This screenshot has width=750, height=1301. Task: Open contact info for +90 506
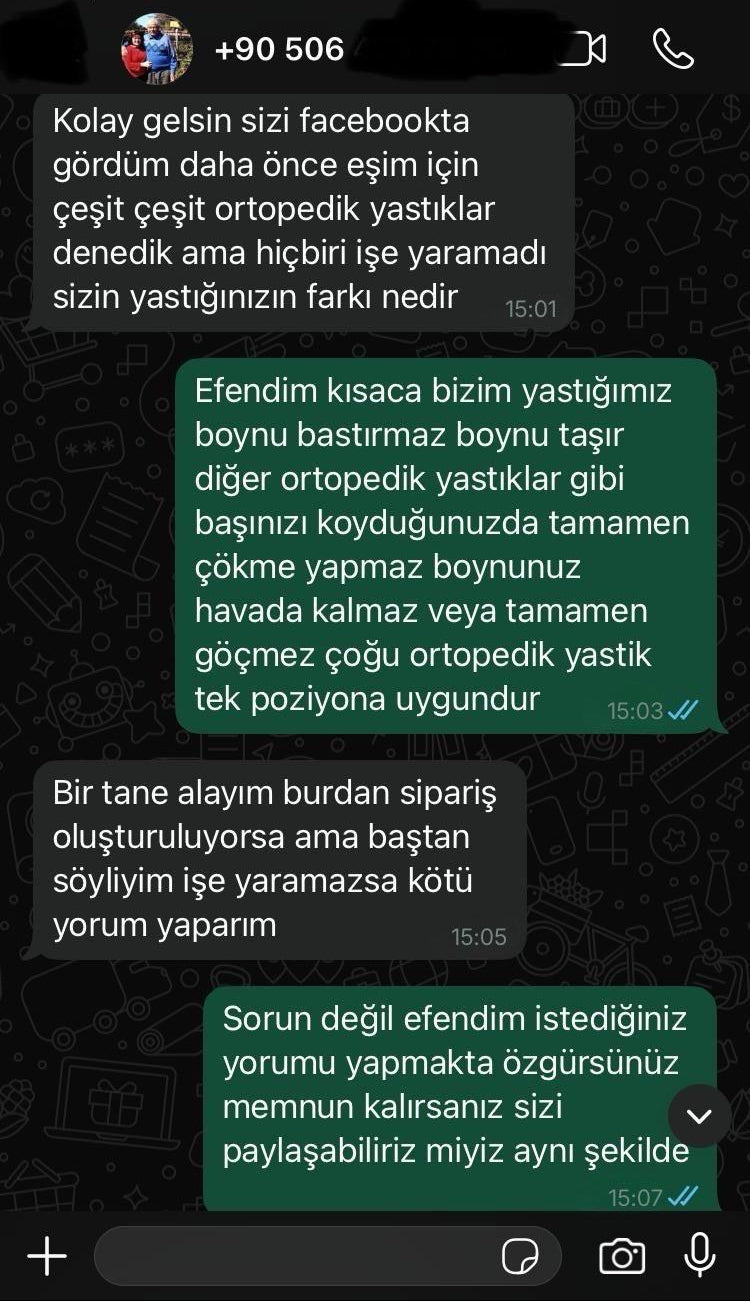[x=280, y=49]
